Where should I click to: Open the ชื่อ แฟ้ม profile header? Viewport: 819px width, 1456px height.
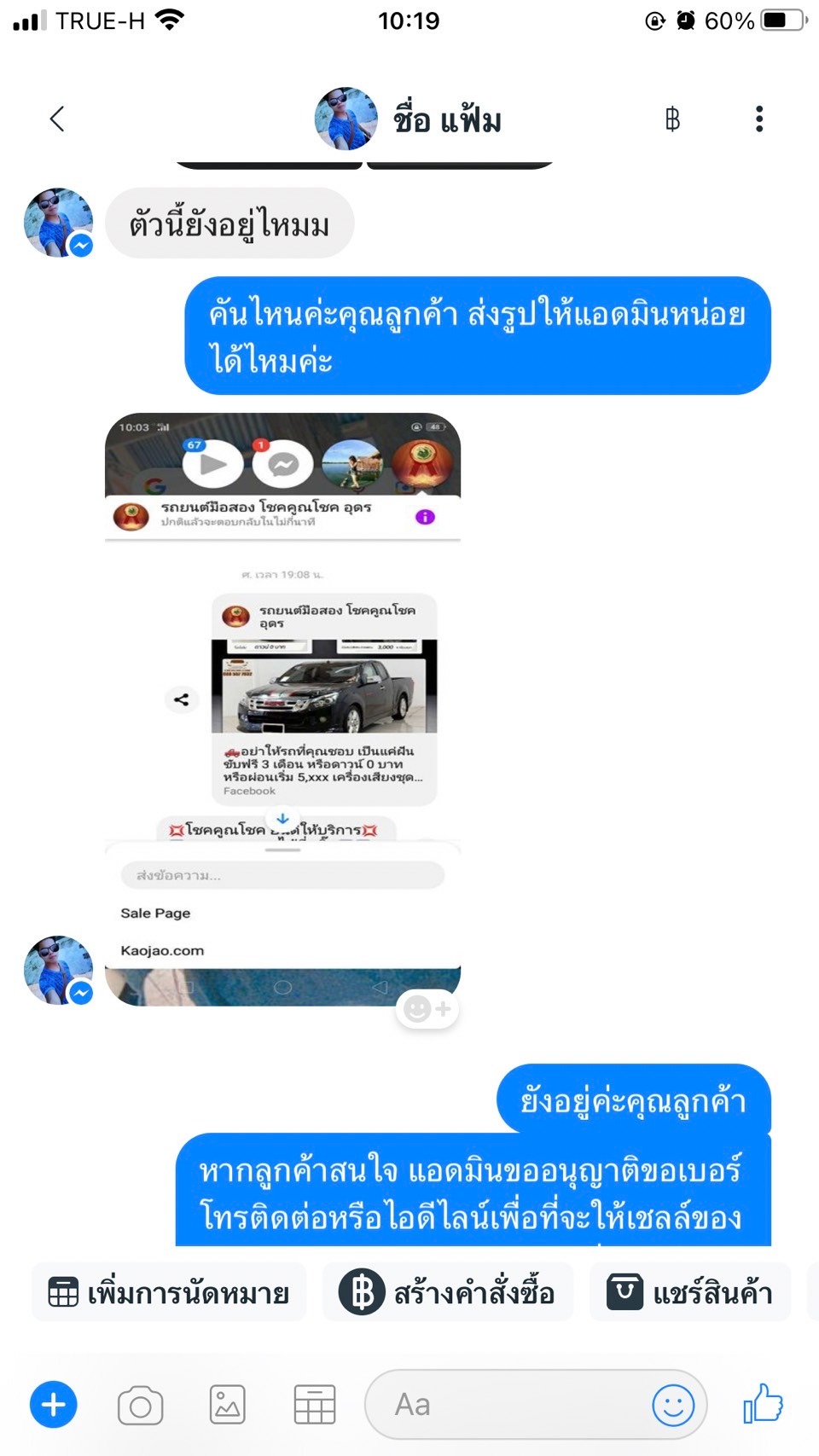[408, 119]
